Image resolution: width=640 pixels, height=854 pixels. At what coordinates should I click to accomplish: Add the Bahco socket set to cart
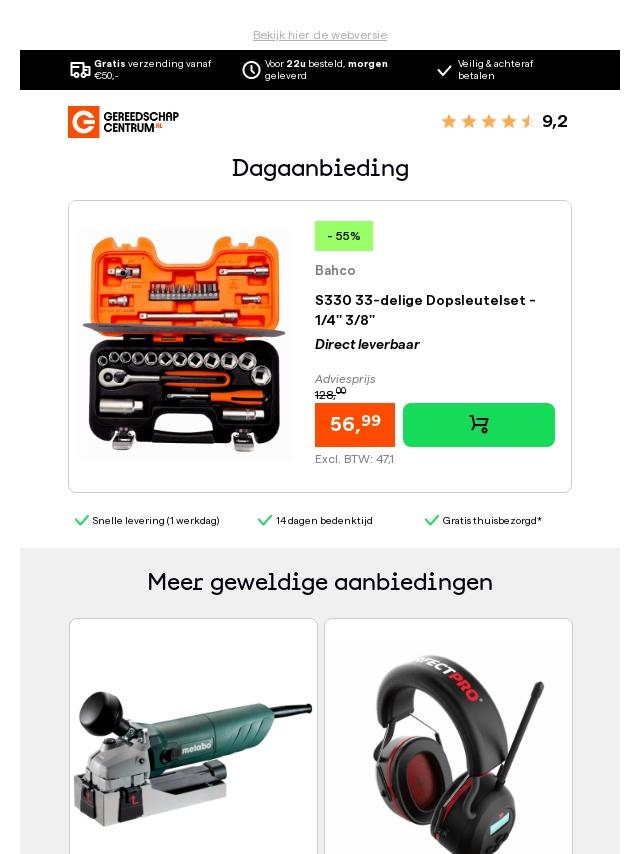click(x=478, y=425)
